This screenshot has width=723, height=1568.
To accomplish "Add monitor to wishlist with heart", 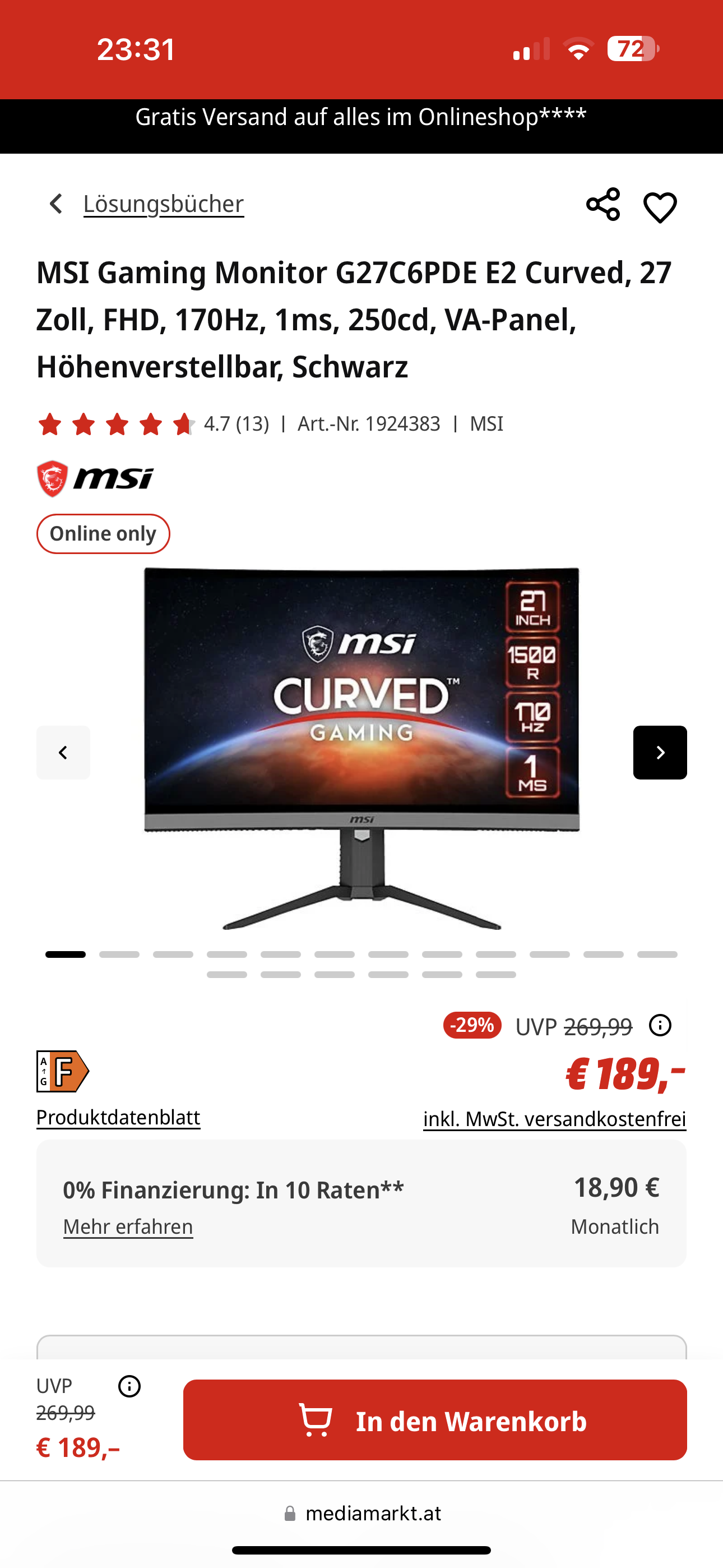I will (660, 207).
